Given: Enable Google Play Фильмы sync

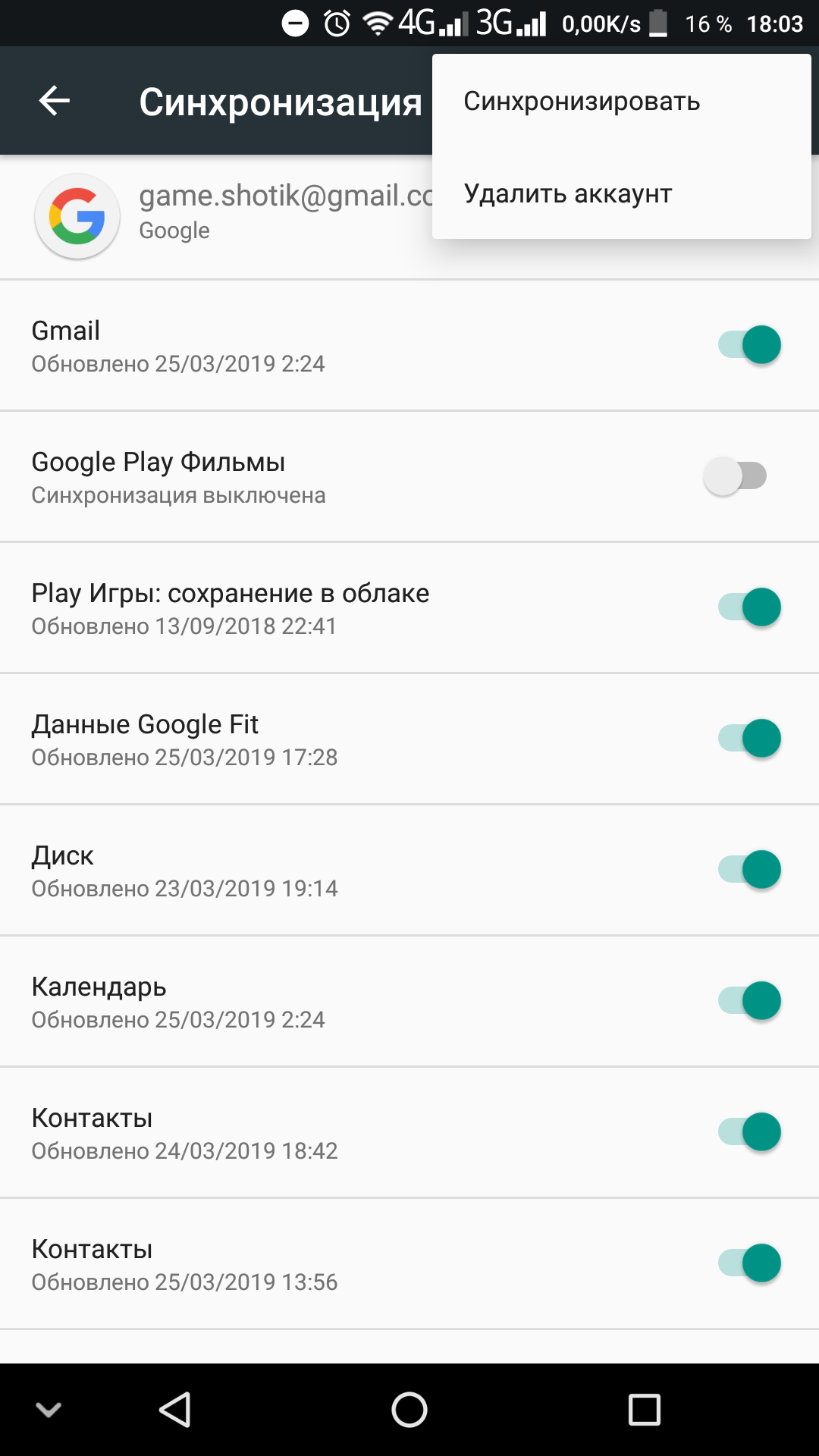Looking at the screenshot, I should tap(736, 476).
